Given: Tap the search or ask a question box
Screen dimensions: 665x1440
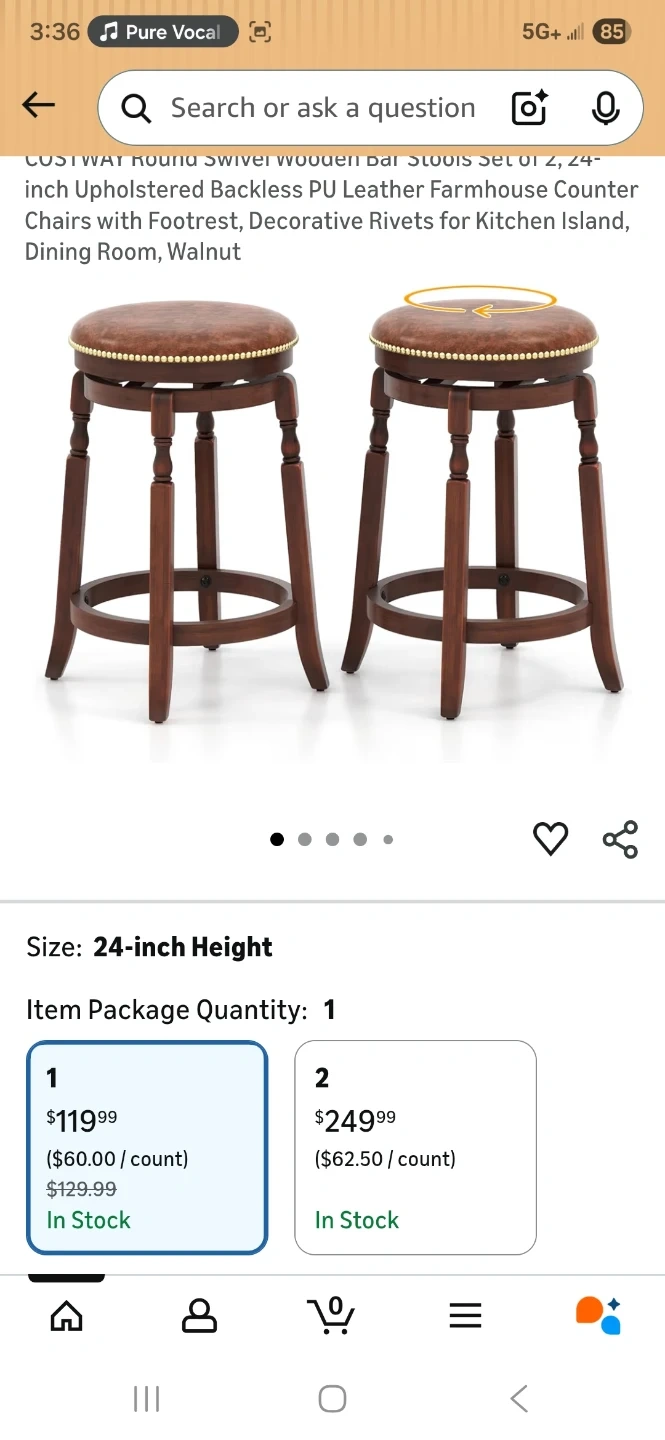Looking at the screenshot, I should point(320,108).
